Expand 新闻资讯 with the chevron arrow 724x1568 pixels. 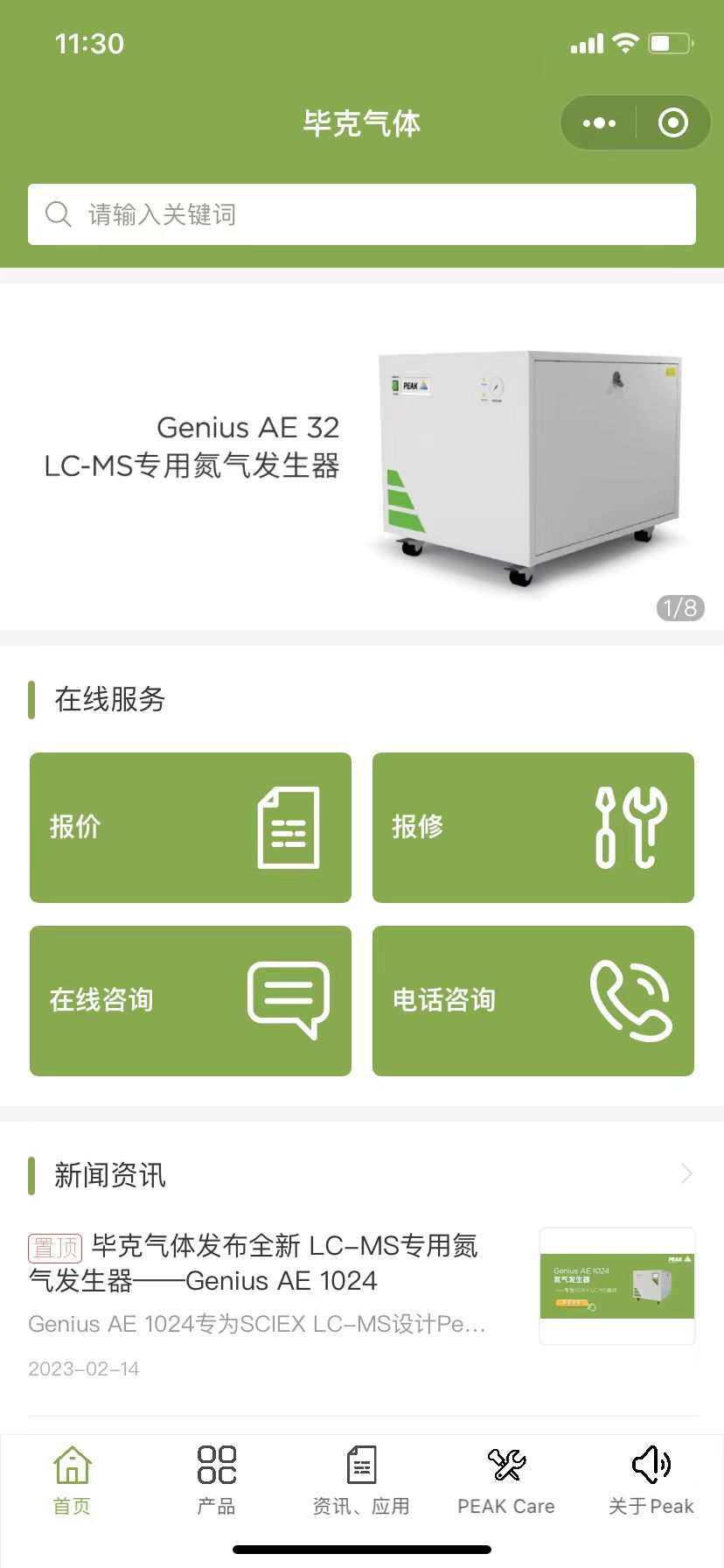tap(686, 1174)
